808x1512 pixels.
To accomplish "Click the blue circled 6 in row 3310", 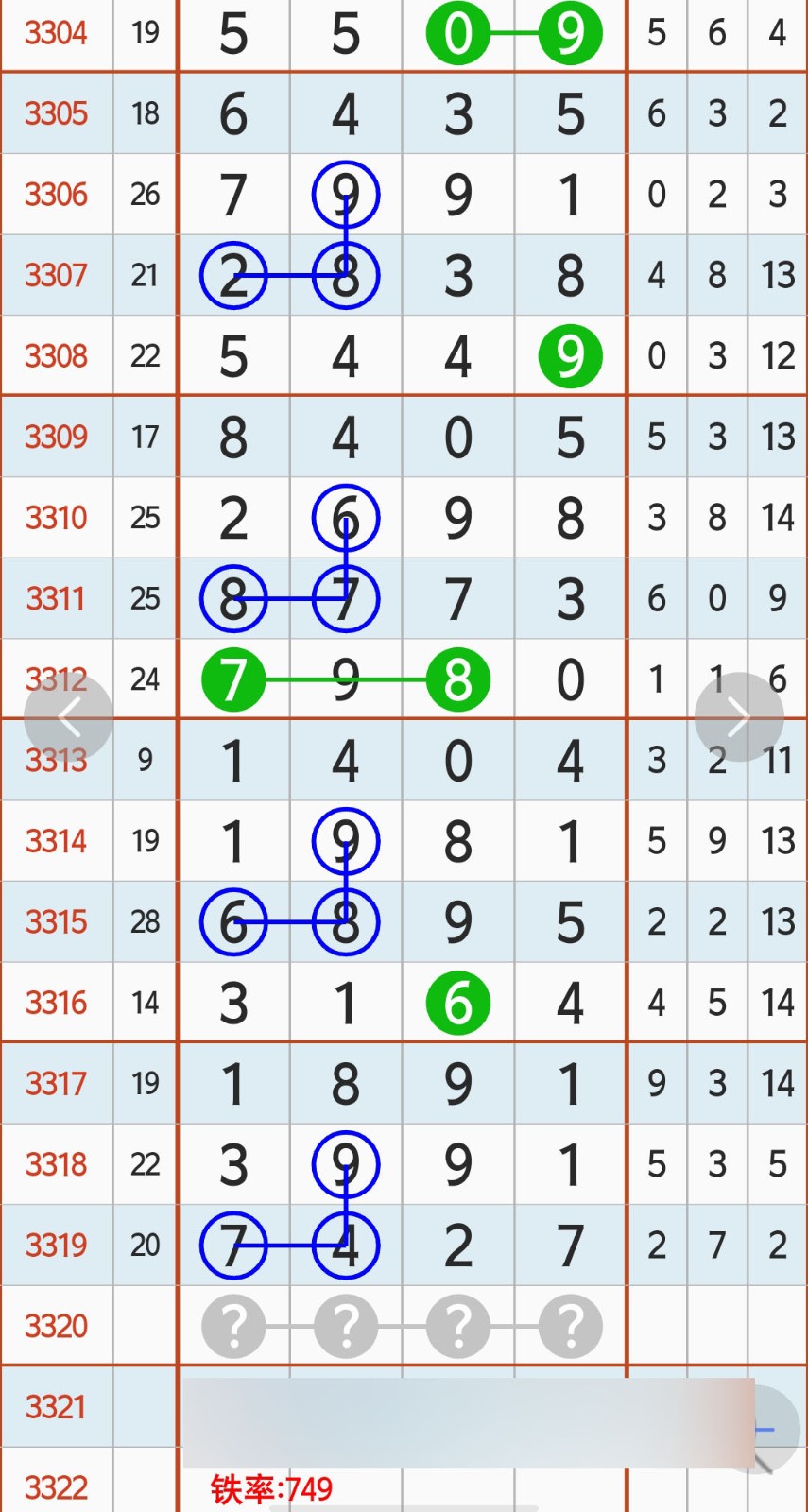I will point(346,517).
